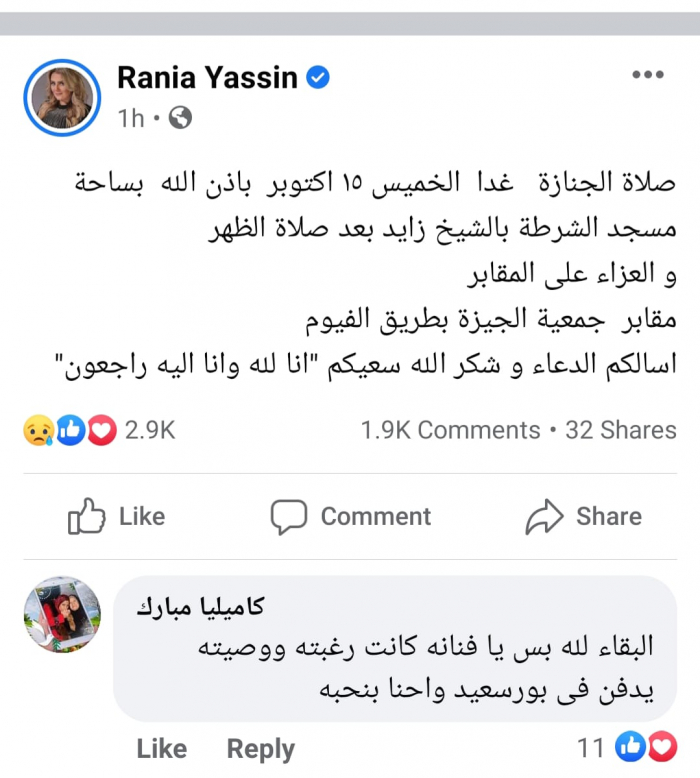Comment on Rania Yassin's post
Screen dimensions: 700x778
[x=351, y=516]
